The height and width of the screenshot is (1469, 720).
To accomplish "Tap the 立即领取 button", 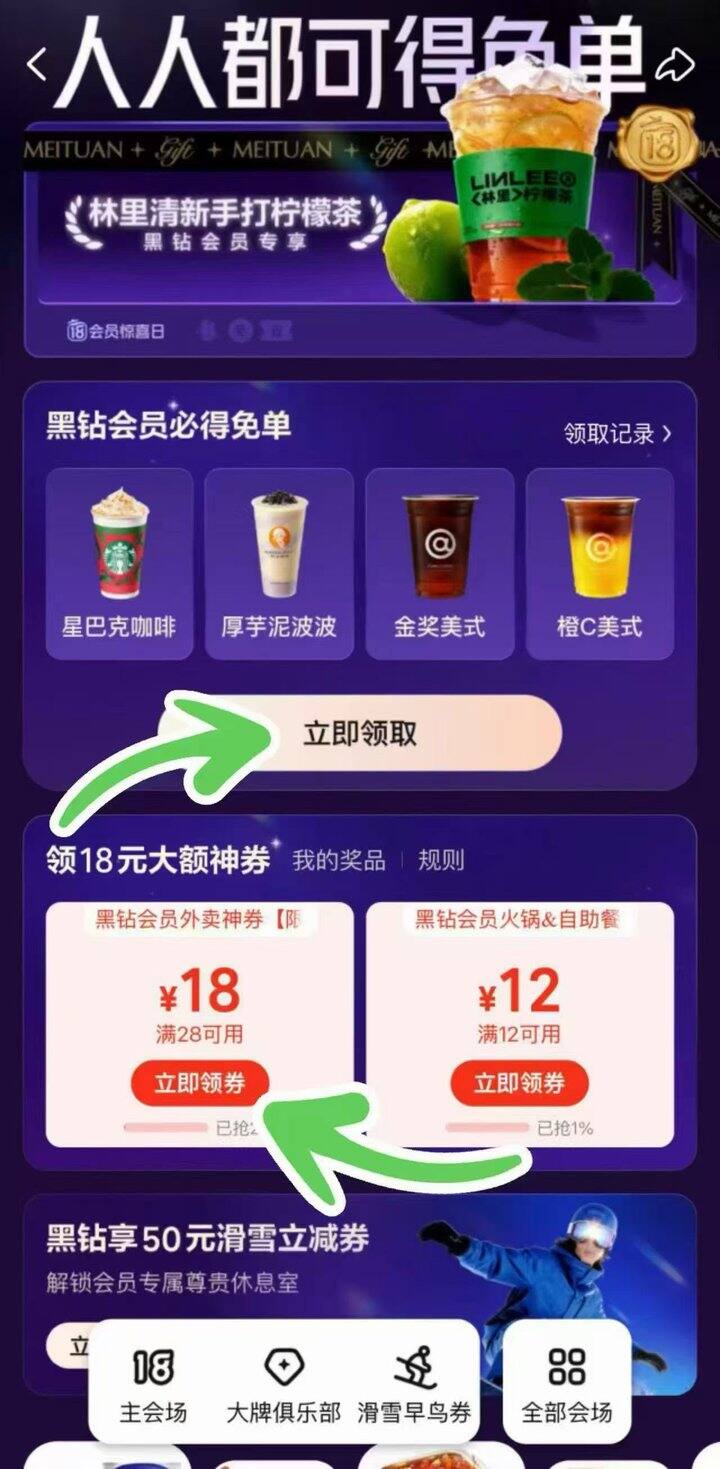I will 360,734.
